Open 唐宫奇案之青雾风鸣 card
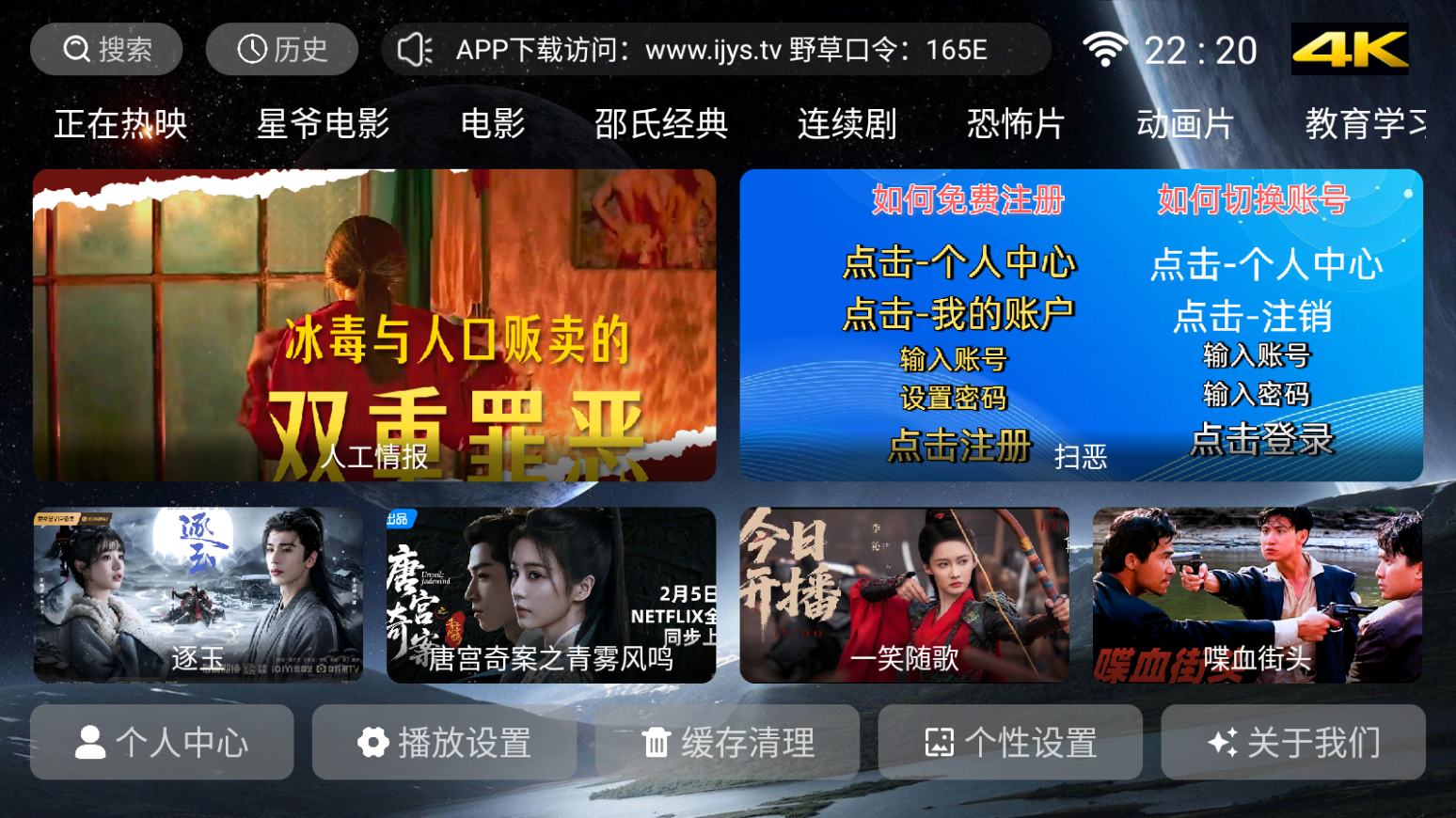Viewport: 1456px width, 818px height. (x=551, y=595)
